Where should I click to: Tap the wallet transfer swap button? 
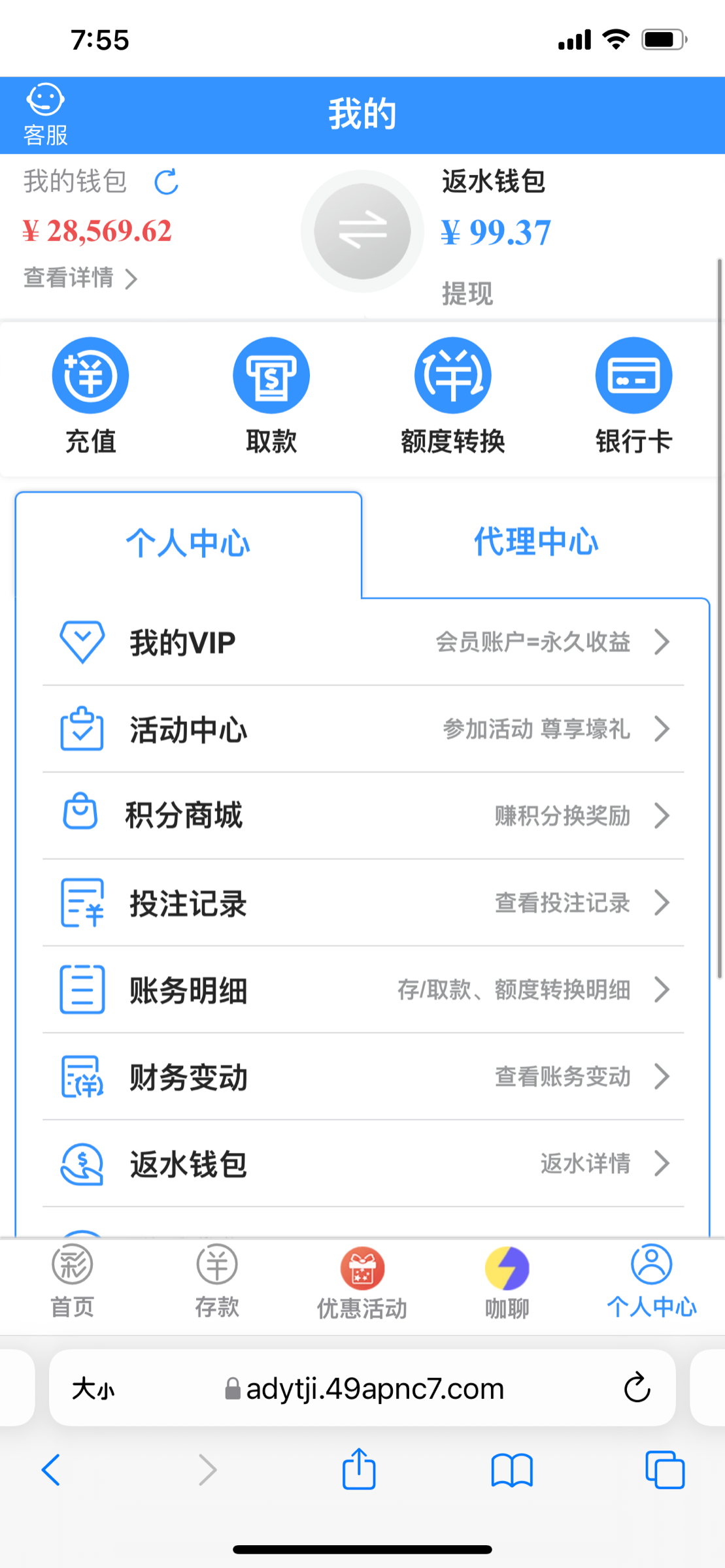tap(362, 231)
